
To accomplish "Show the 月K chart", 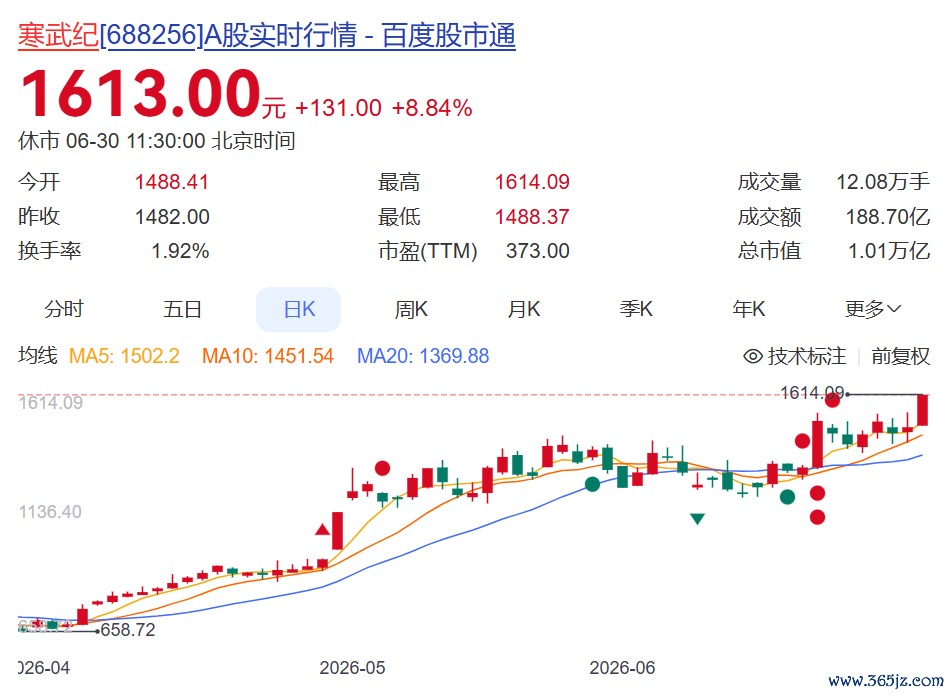I will [x=524, y=309].
